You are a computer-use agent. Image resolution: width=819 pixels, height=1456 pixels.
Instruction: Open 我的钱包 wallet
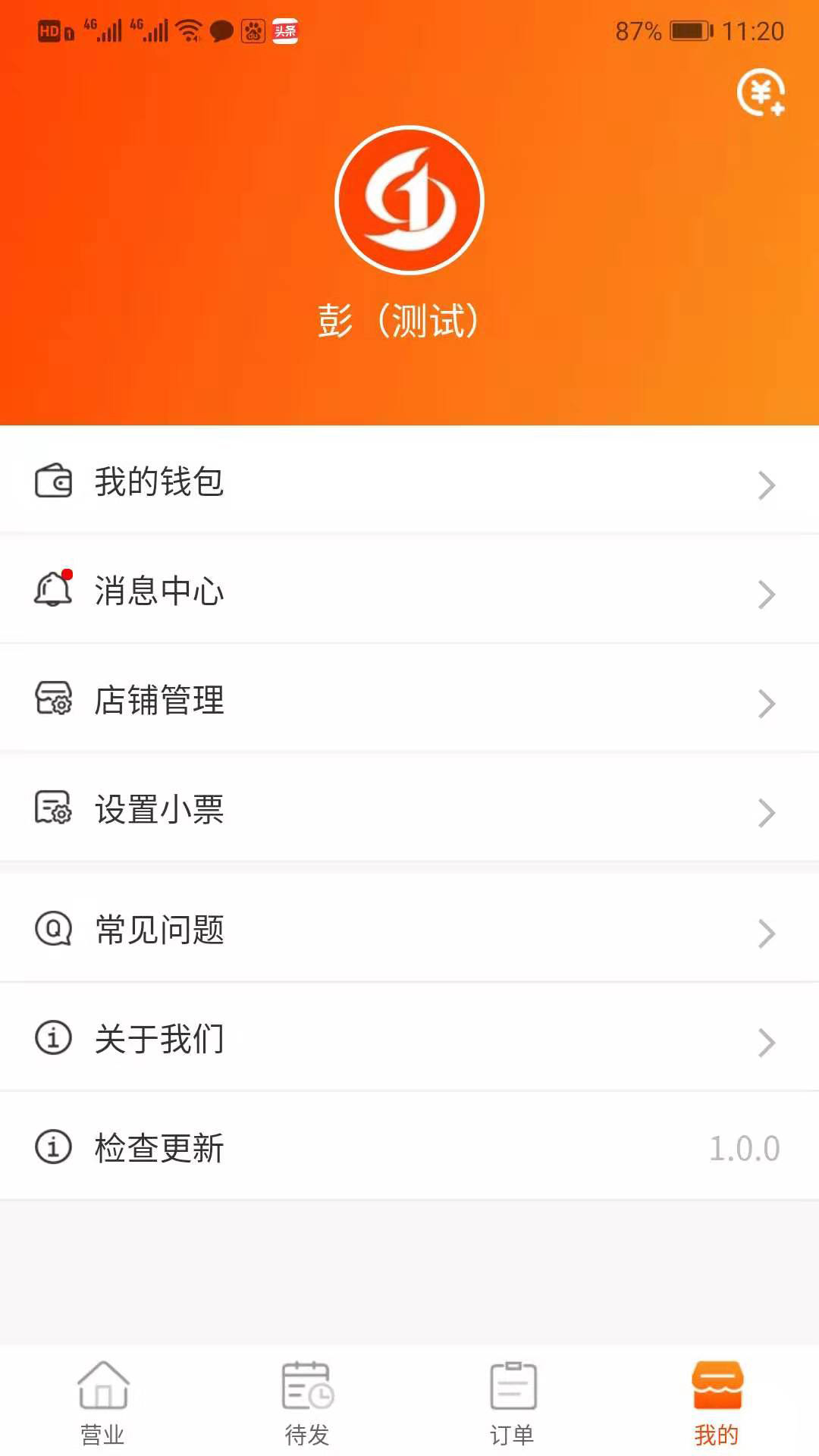(x=409, y=482)
